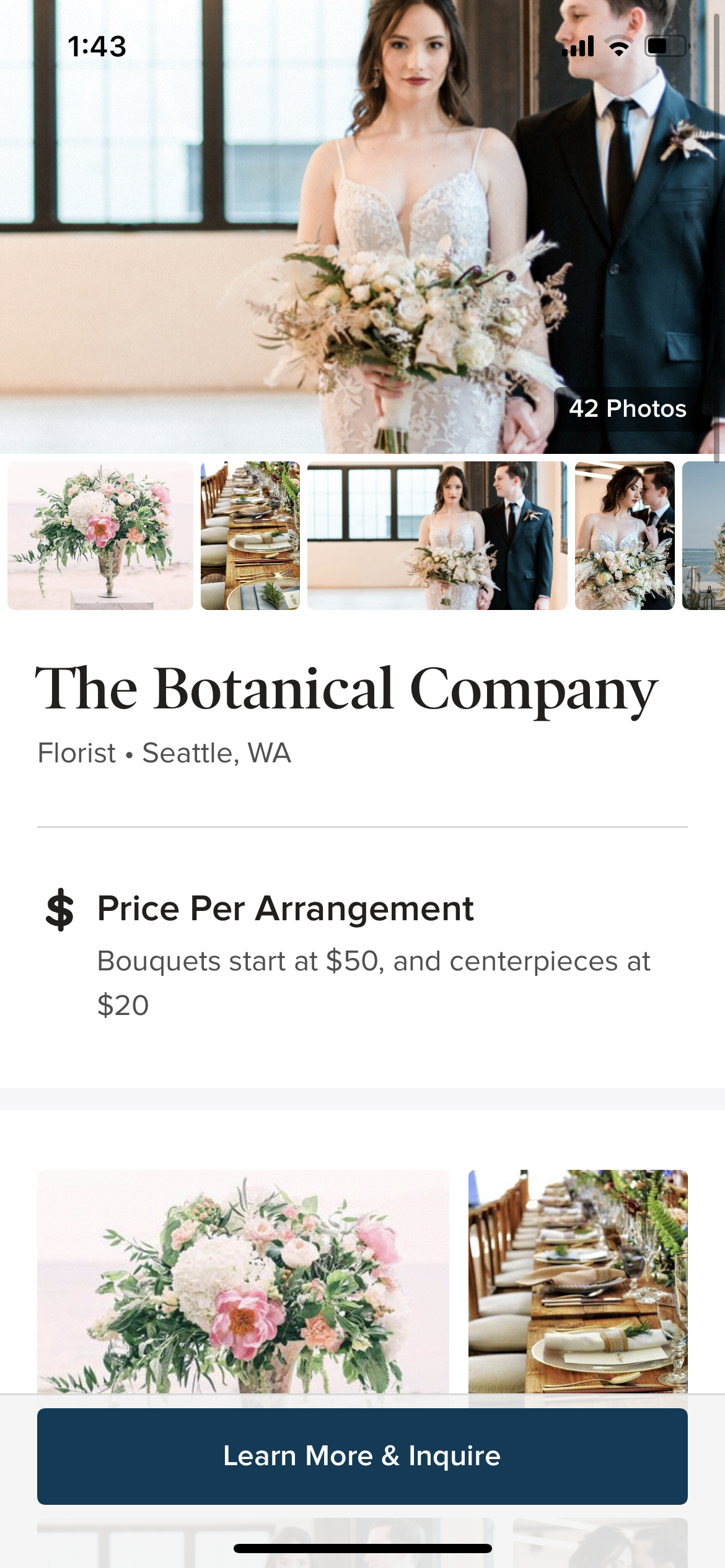Select the table setting thumbnail in strip
The height and width of the screenshot is (1568, 725).
250,536
